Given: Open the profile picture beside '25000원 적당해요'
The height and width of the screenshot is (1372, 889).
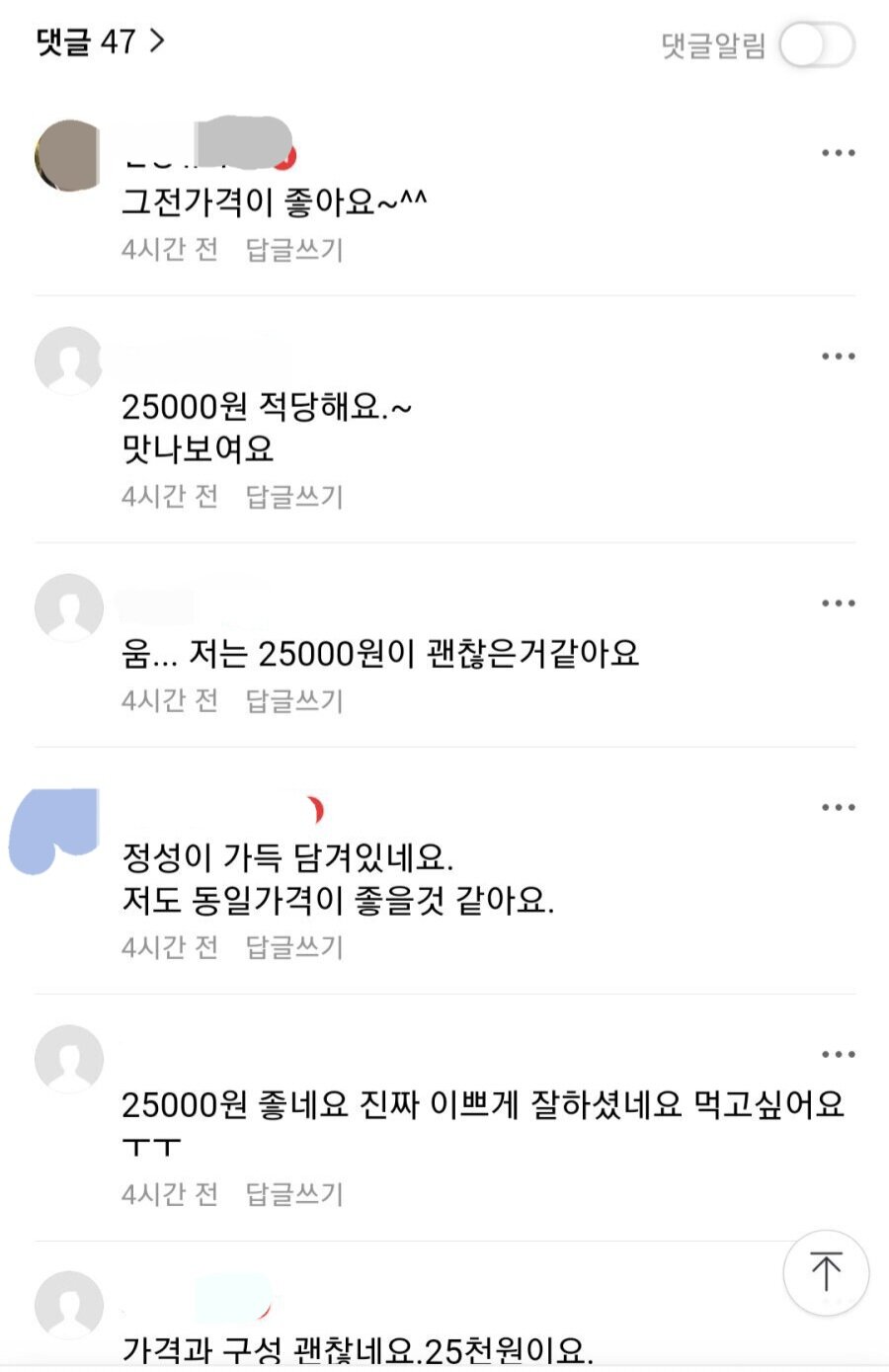Looking at the screenshot, I should [x=68, y=361].
